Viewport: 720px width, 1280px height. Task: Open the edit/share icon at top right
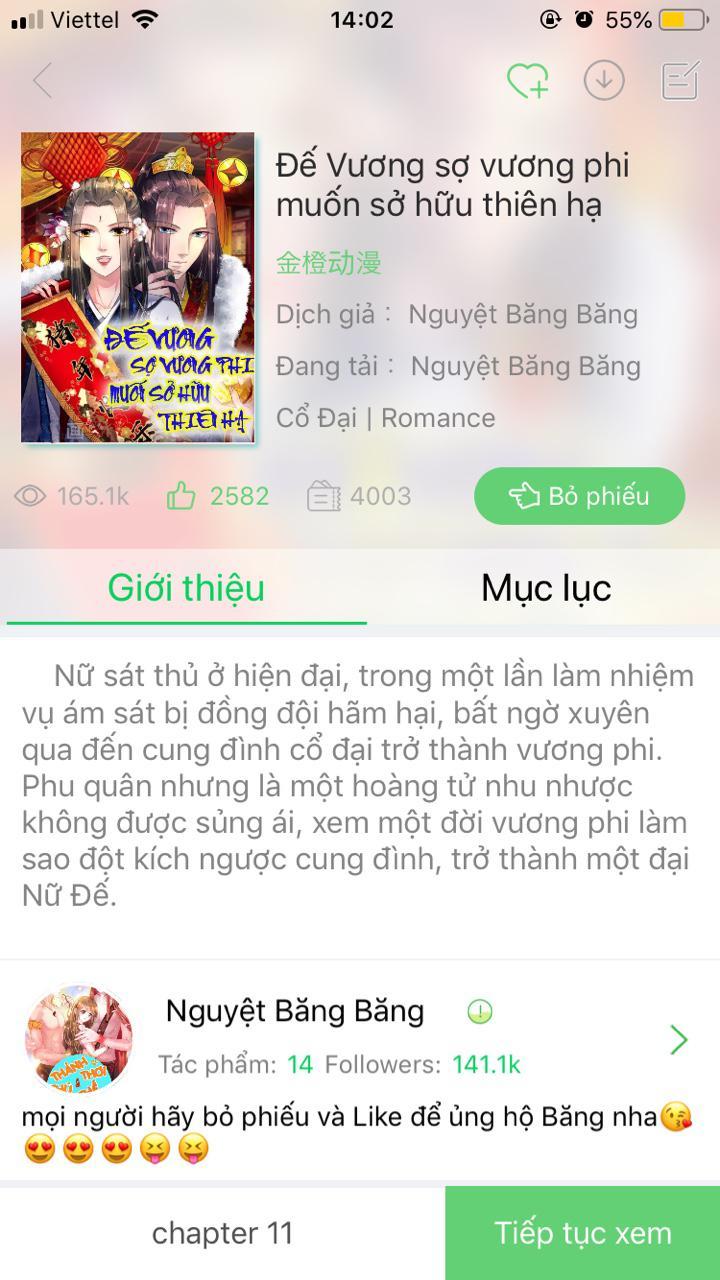pos(678,80)
